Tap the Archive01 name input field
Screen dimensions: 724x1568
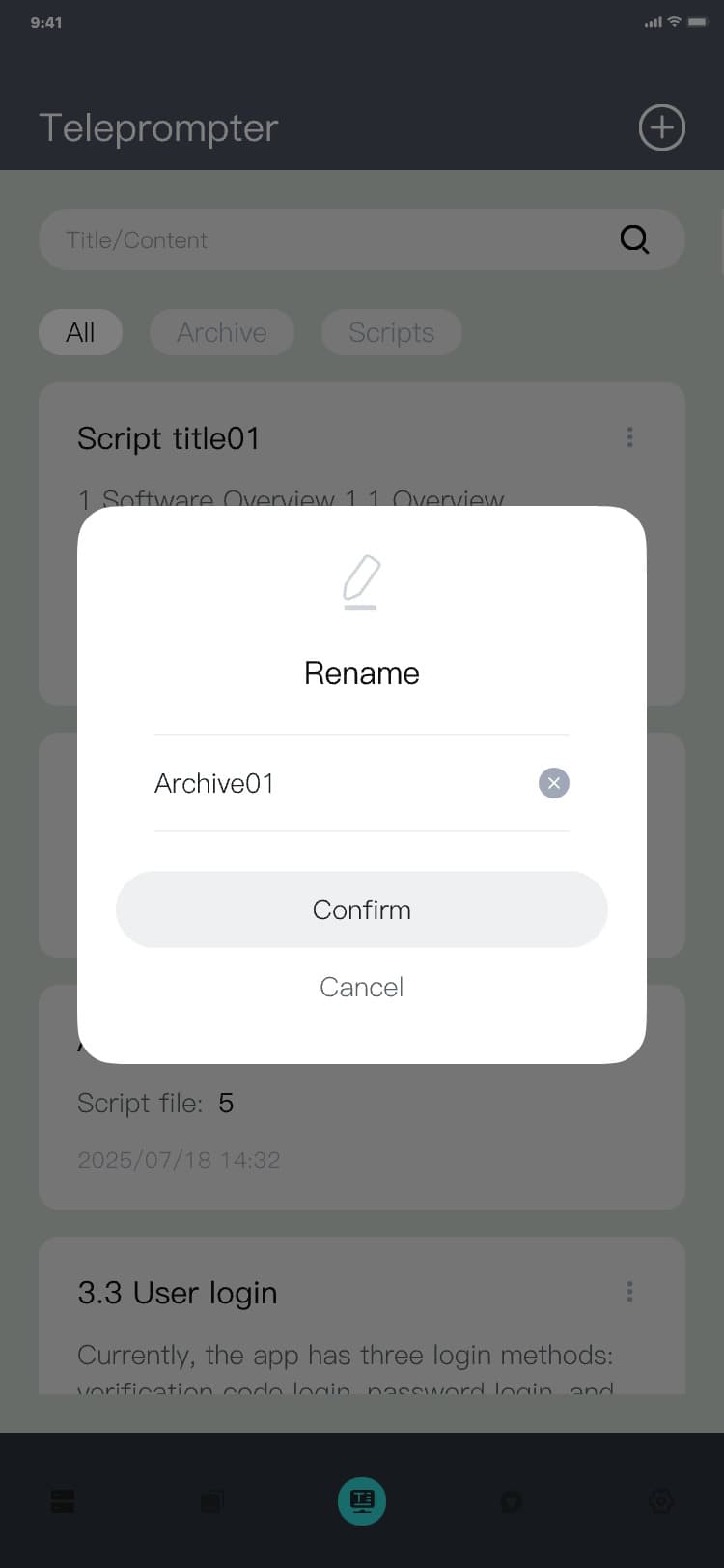pos(328,783)
